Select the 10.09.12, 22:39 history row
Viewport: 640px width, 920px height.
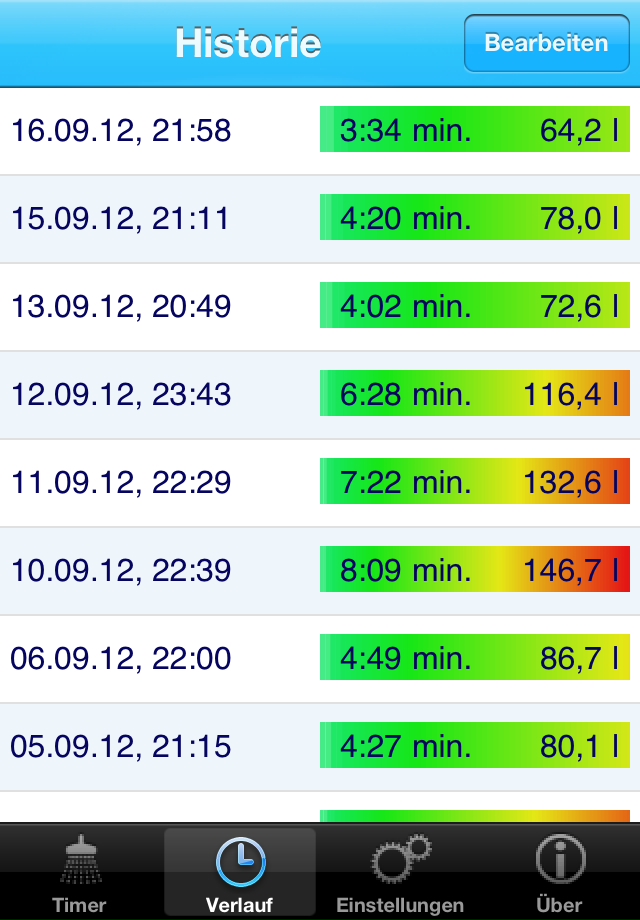coord(320,571)
